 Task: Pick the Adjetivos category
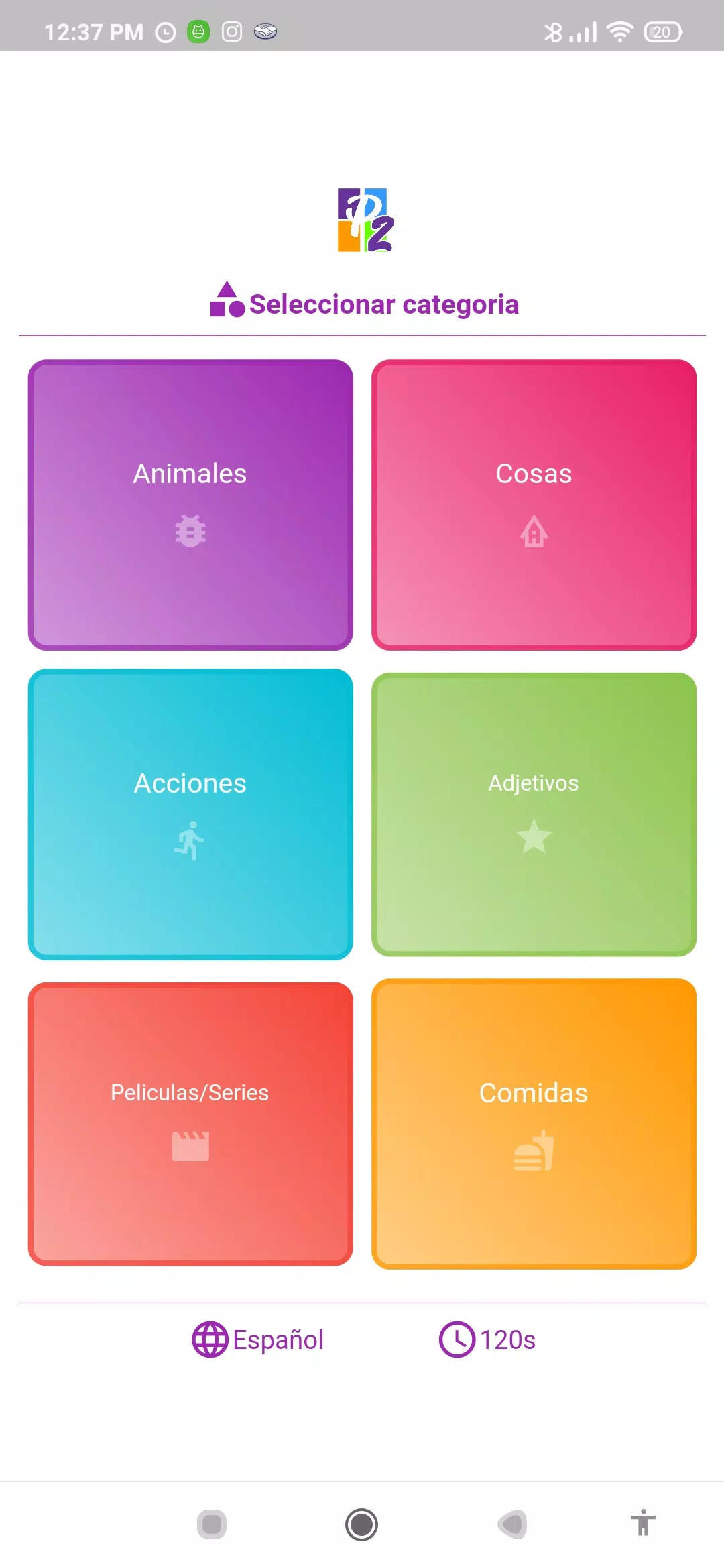pyautogui.click(x=534, y=814)
